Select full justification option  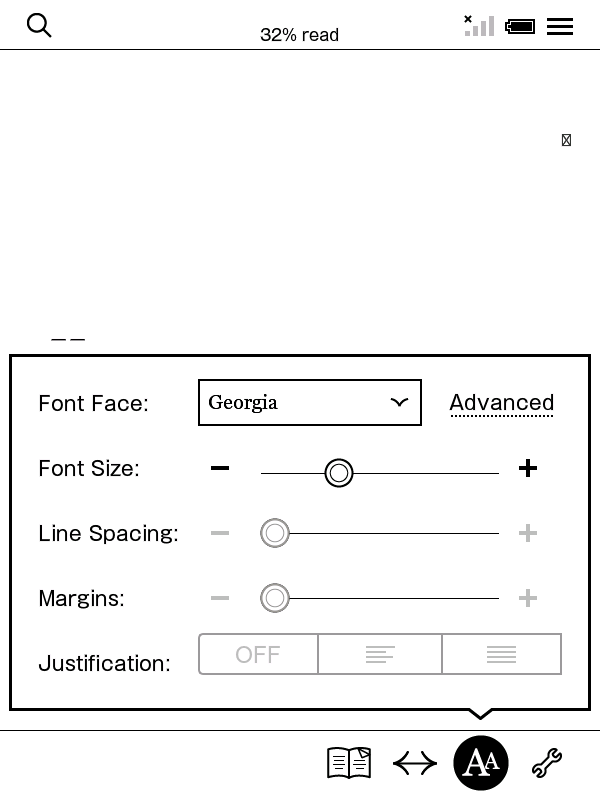(x=501, y=655)
